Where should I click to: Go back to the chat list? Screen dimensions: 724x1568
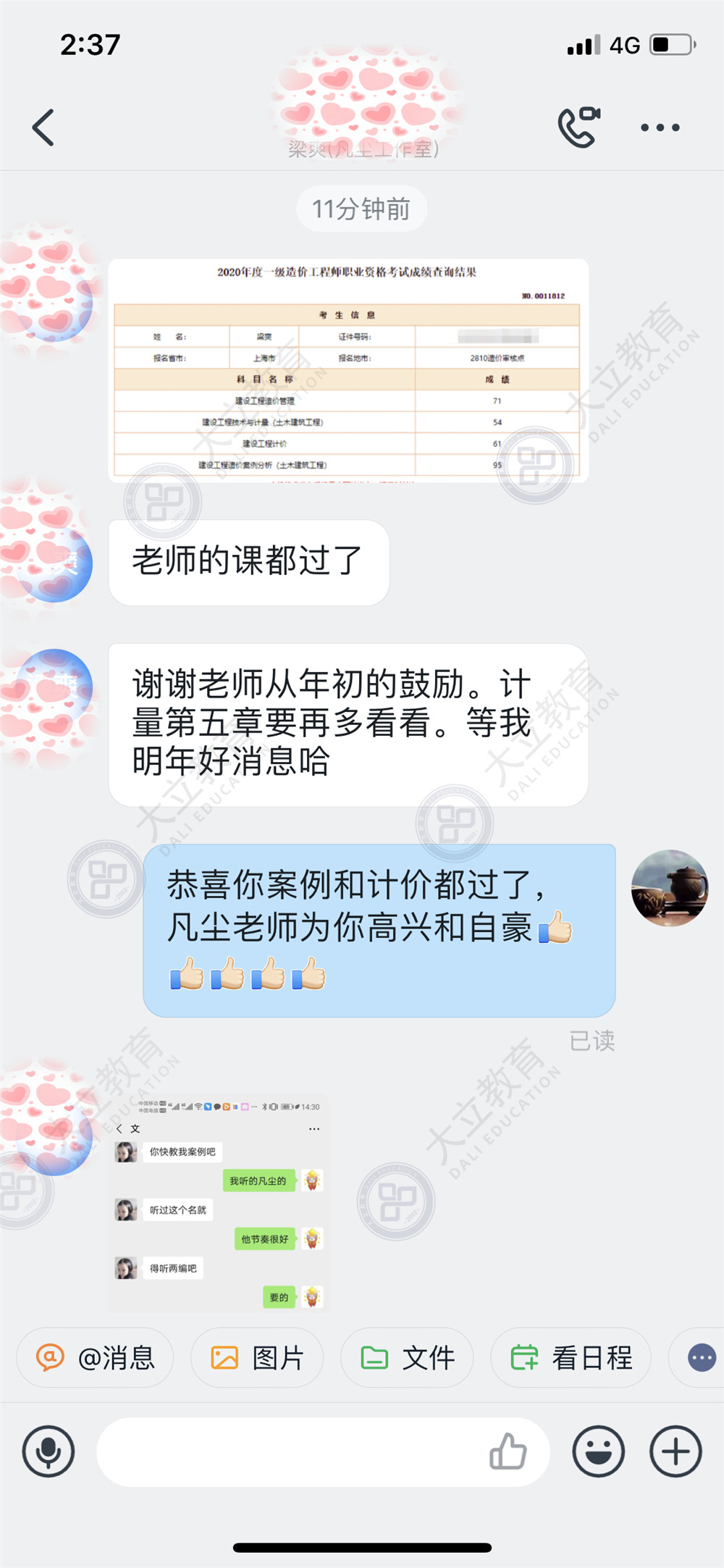coord(43,127)
